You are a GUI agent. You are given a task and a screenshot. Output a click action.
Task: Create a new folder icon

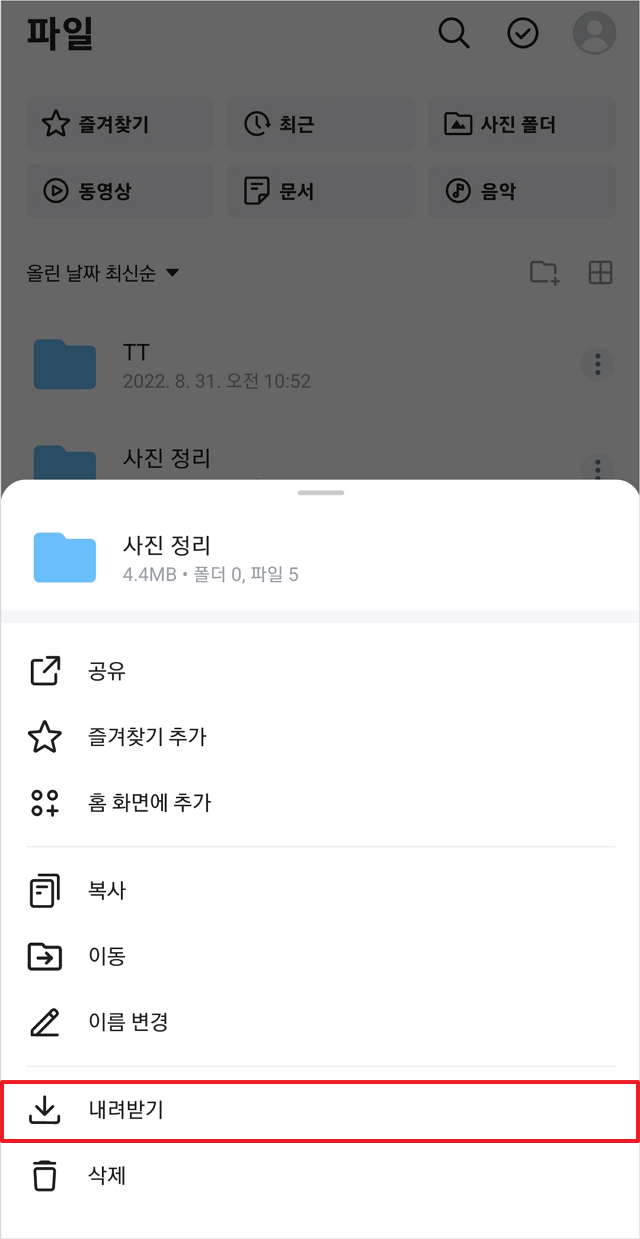click(x=544, y=272)
